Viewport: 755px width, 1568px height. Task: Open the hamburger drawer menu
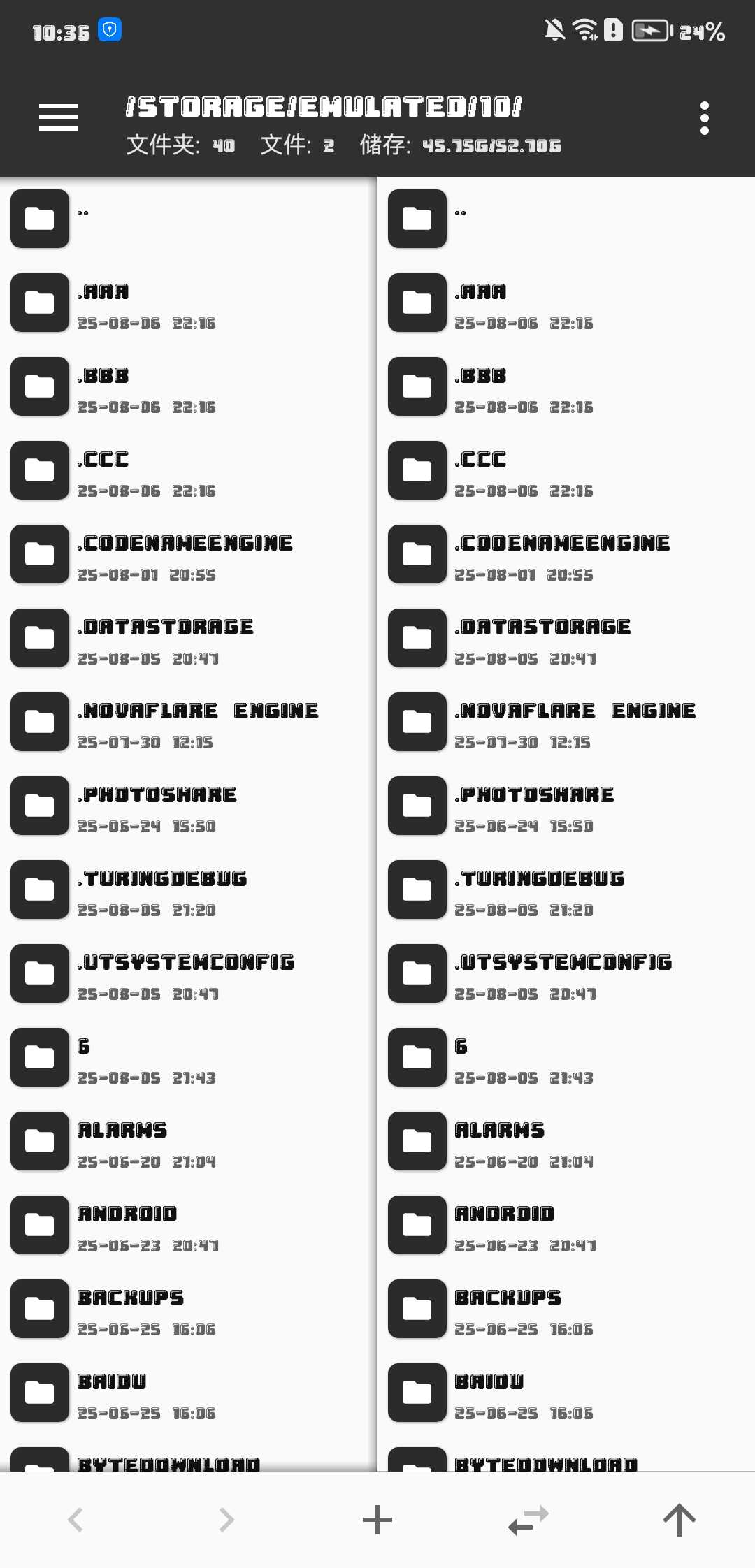pyautogui.click(x=59, y=117)
